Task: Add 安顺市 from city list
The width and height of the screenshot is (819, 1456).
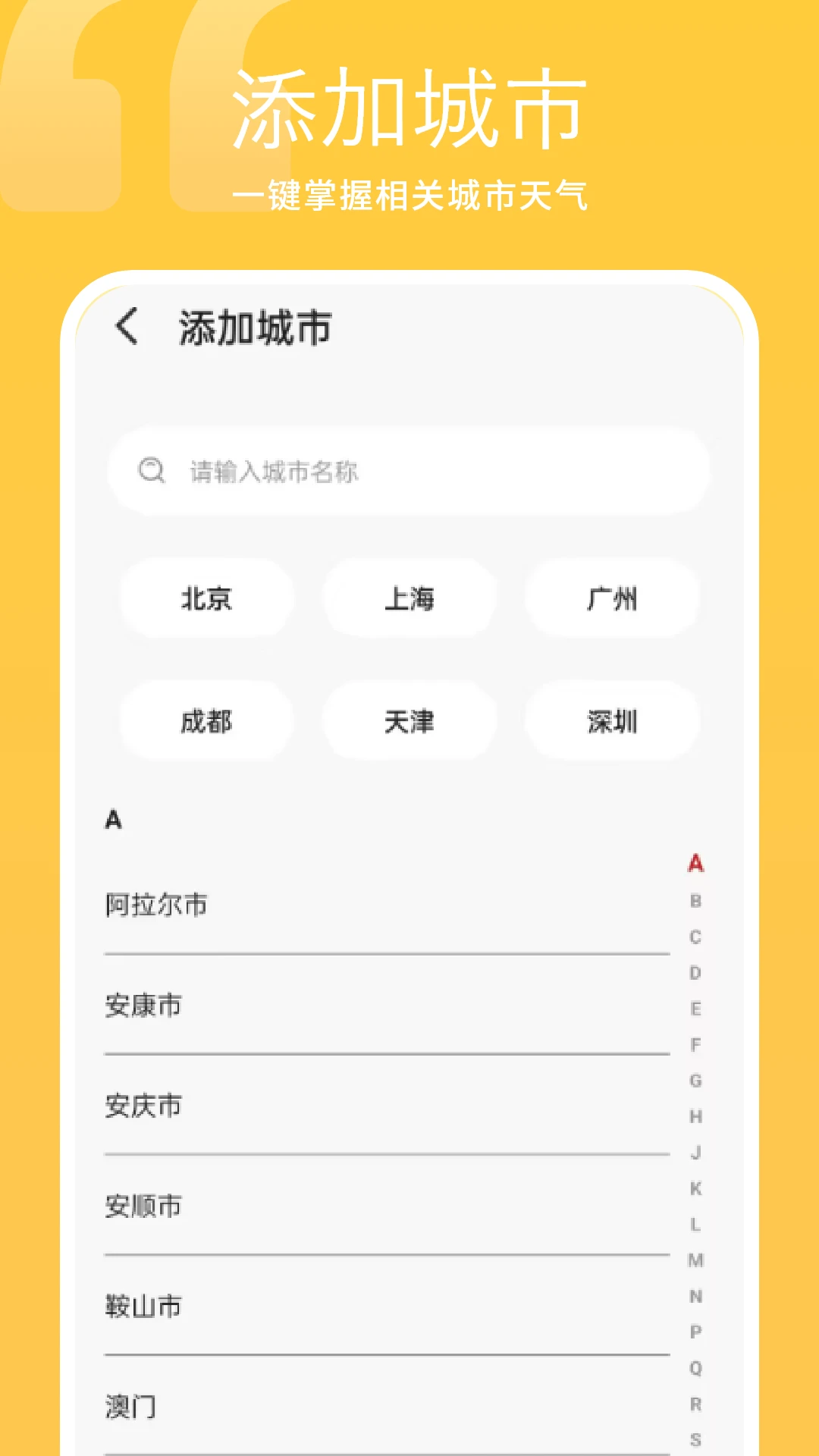Action: 142,1205
